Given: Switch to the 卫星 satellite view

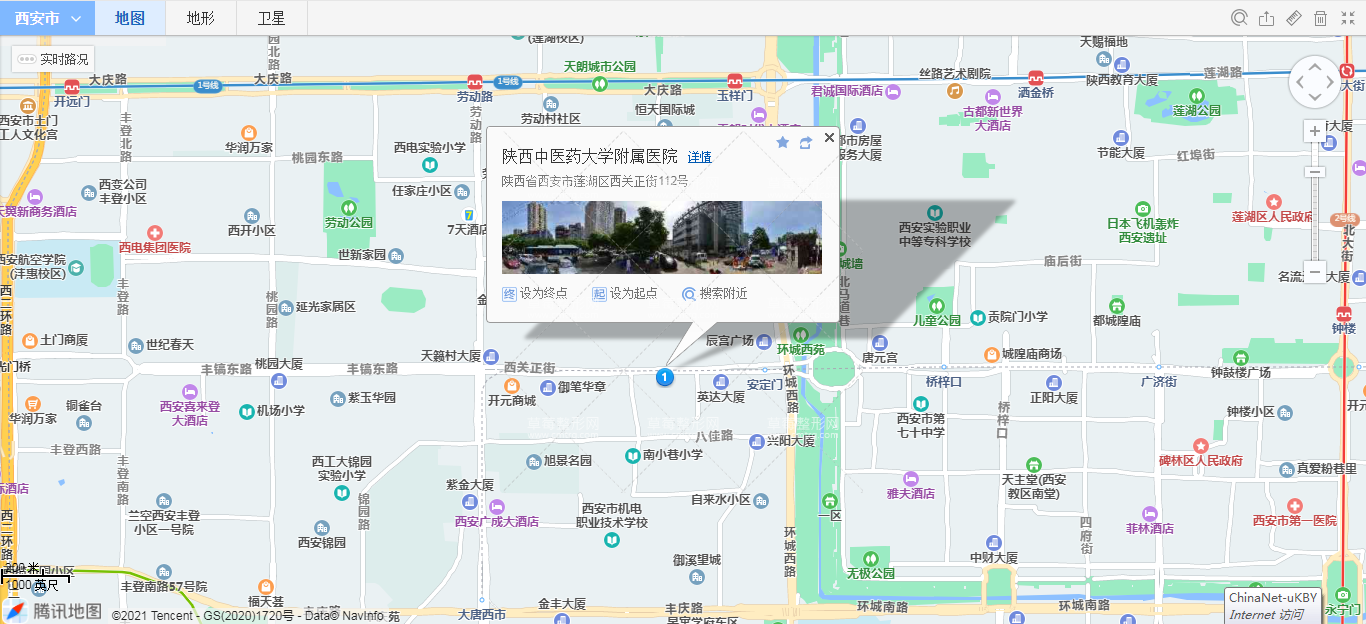Looking at the screenshot, I should [x=271, y=18].
